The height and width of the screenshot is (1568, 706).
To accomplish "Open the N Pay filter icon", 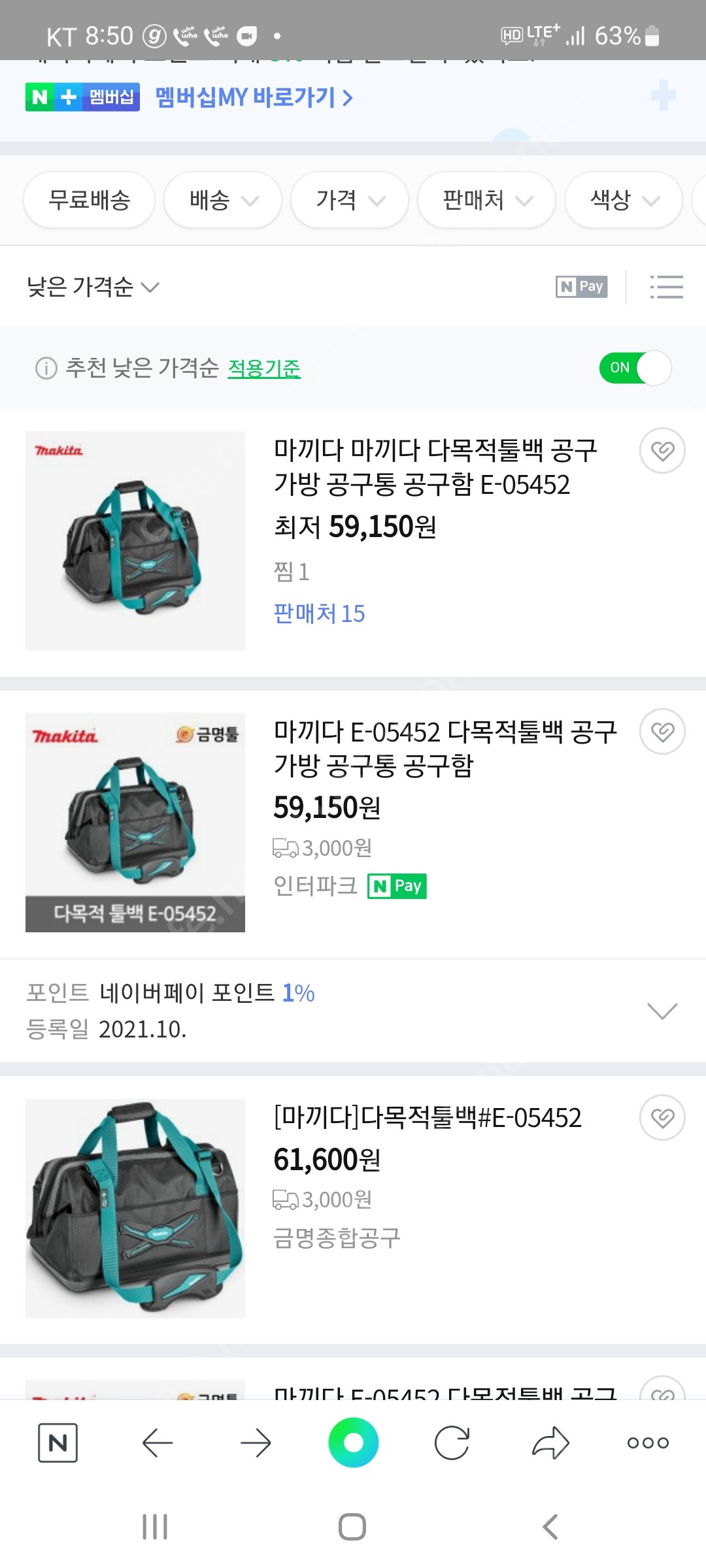I will (x=580, y=286).
